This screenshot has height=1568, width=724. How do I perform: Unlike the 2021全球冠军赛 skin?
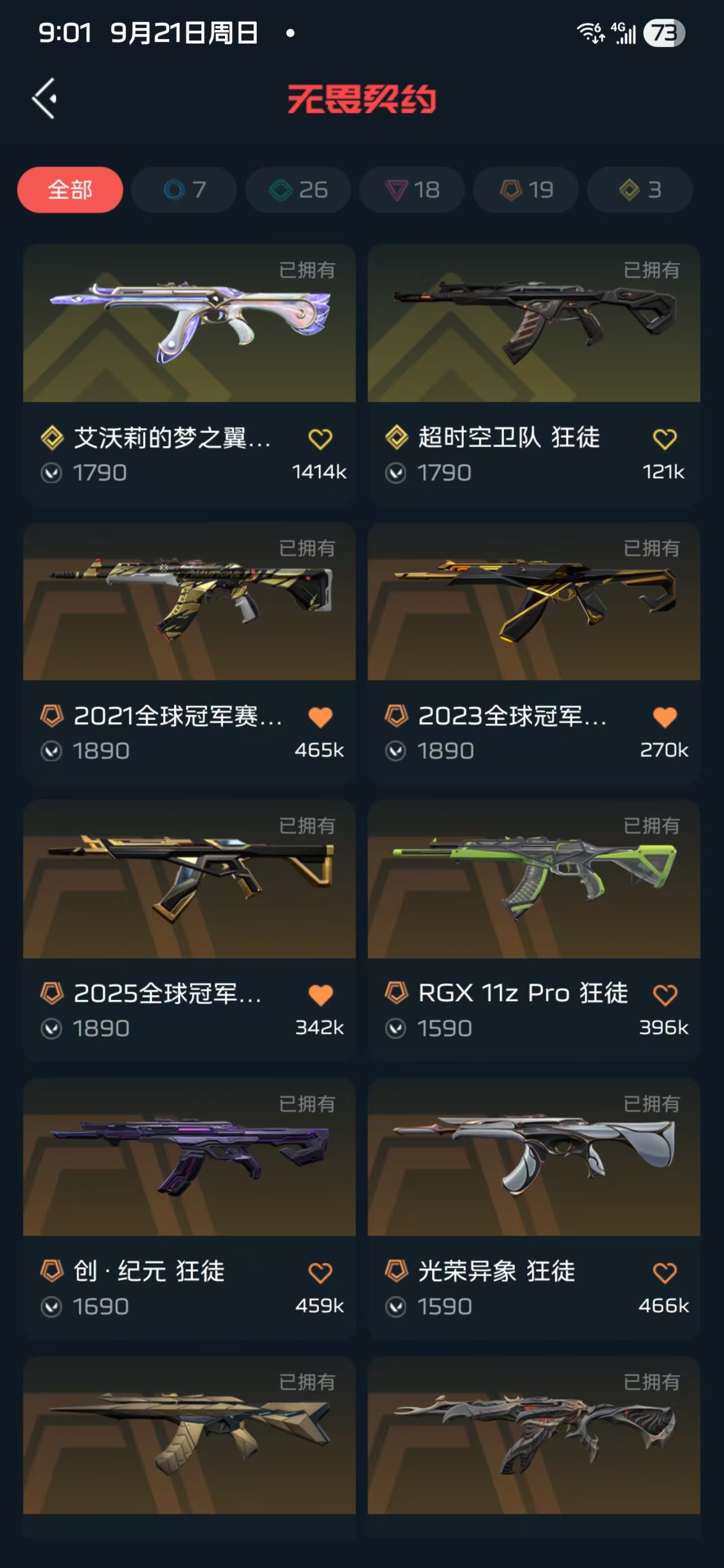[320, 717]
